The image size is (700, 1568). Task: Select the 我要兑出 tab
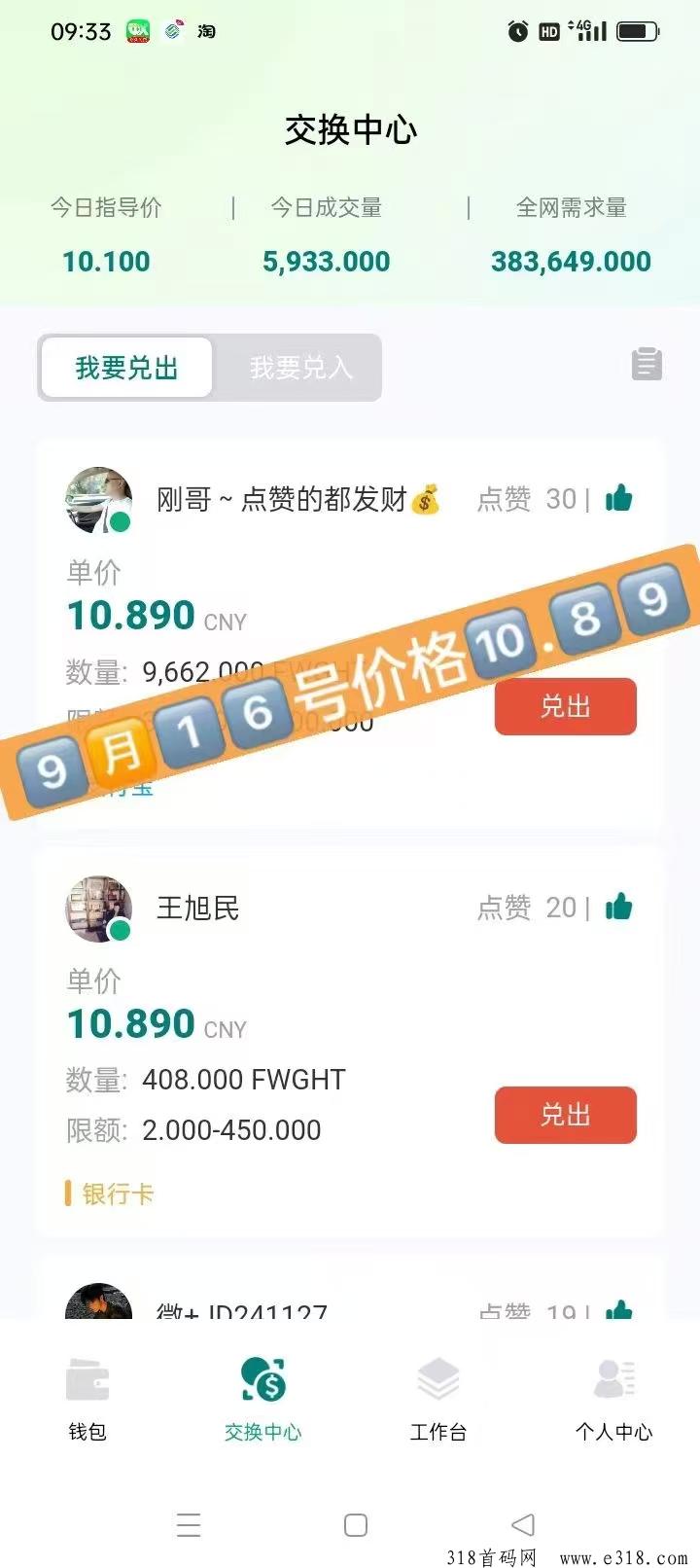127,368
